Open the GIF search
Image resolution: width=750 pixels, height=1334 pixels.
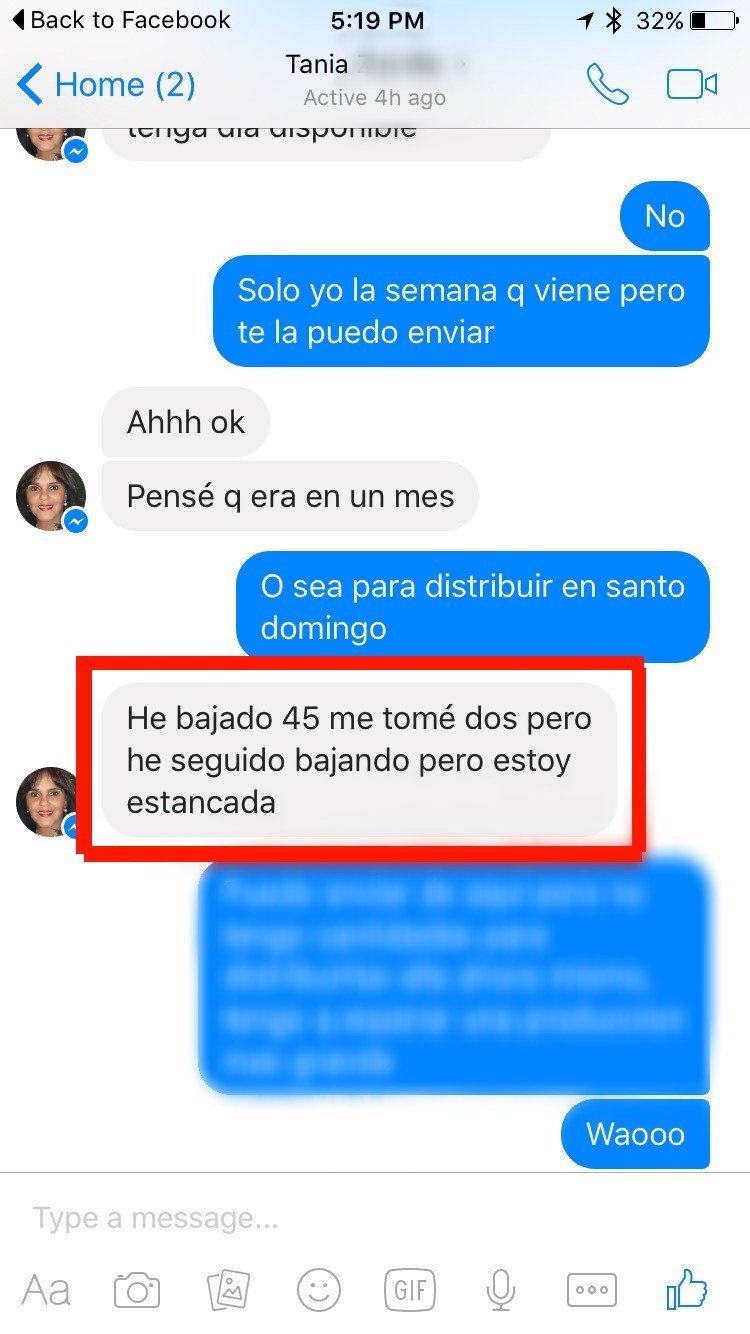(x=410, y=1291)
